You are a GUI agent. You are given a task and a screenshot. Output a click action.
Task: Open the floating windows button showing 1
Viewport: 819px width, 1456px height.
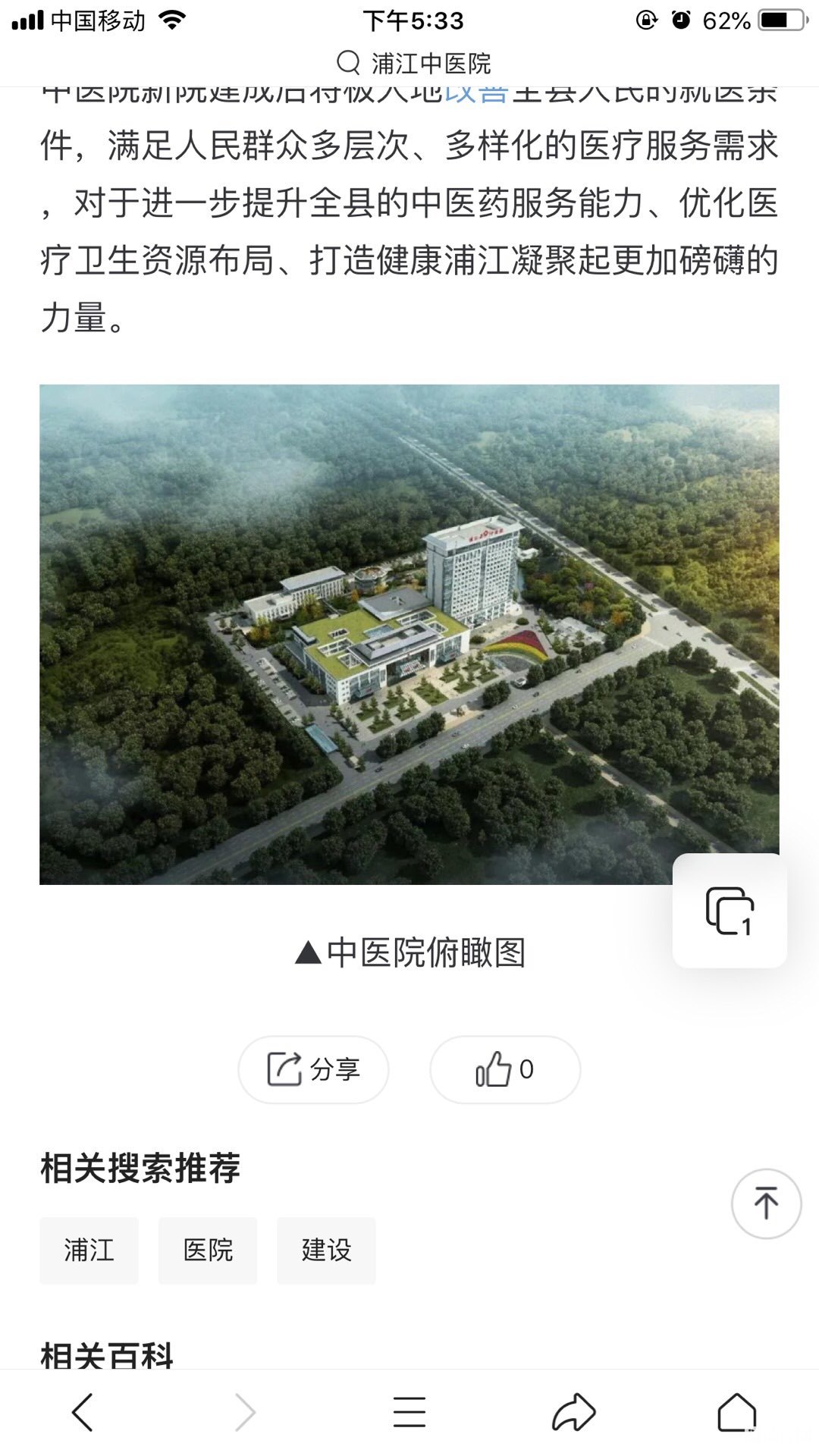coord(729,910)
